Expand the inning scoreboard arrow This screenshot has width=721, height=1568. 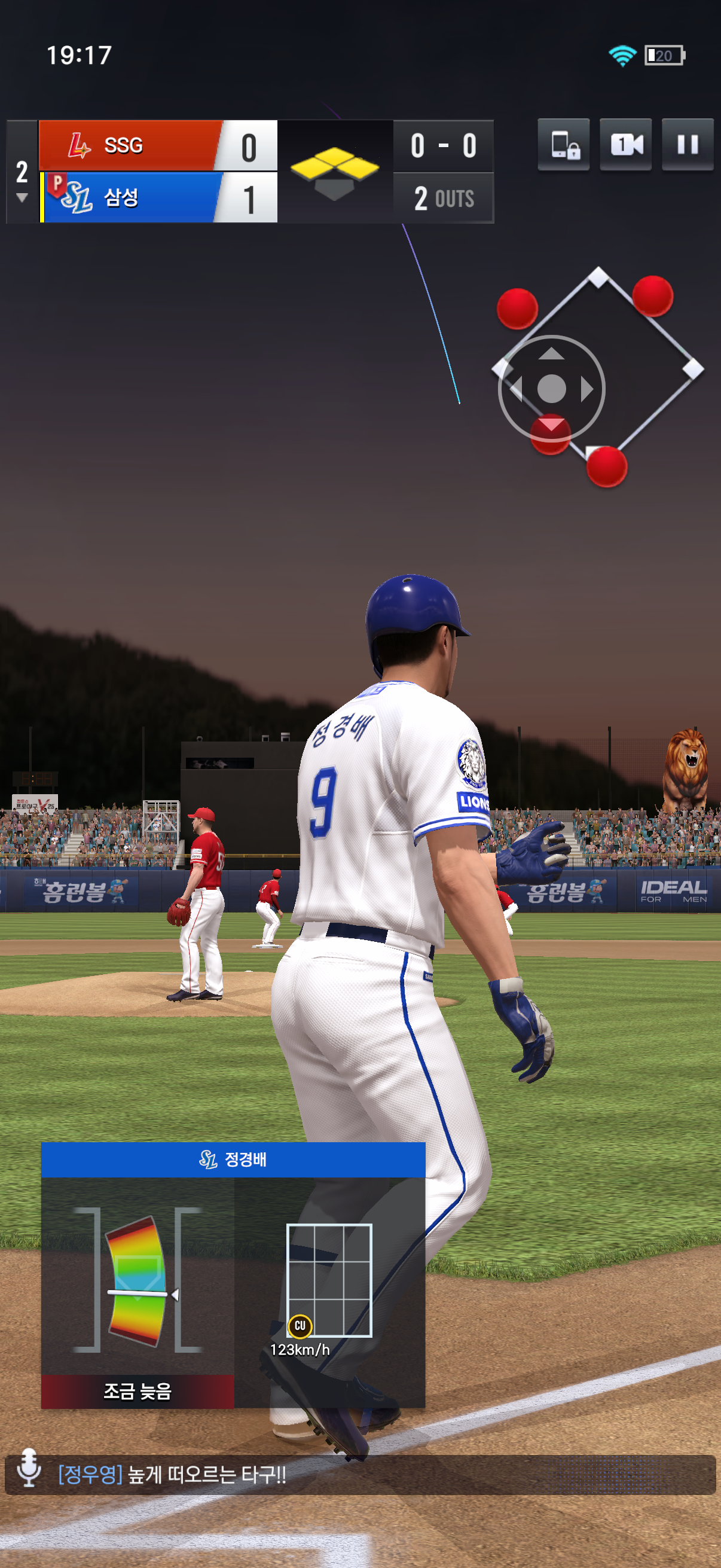point(22,198)
